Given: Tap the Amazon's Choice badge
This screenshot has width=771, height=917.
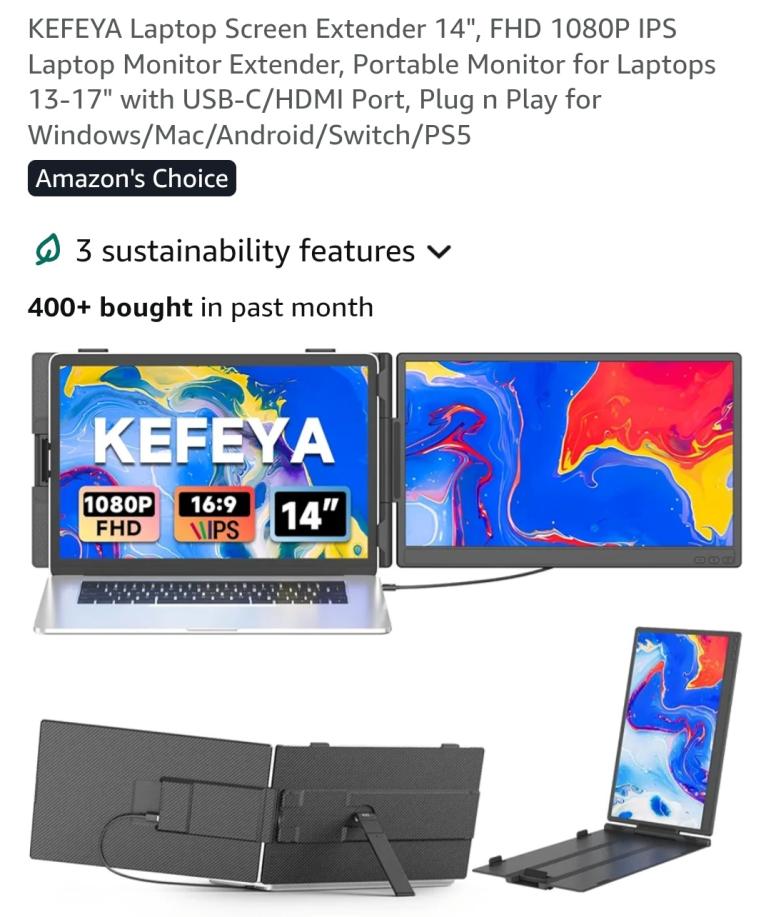Looking at the screenshot, I should [132, 179].
